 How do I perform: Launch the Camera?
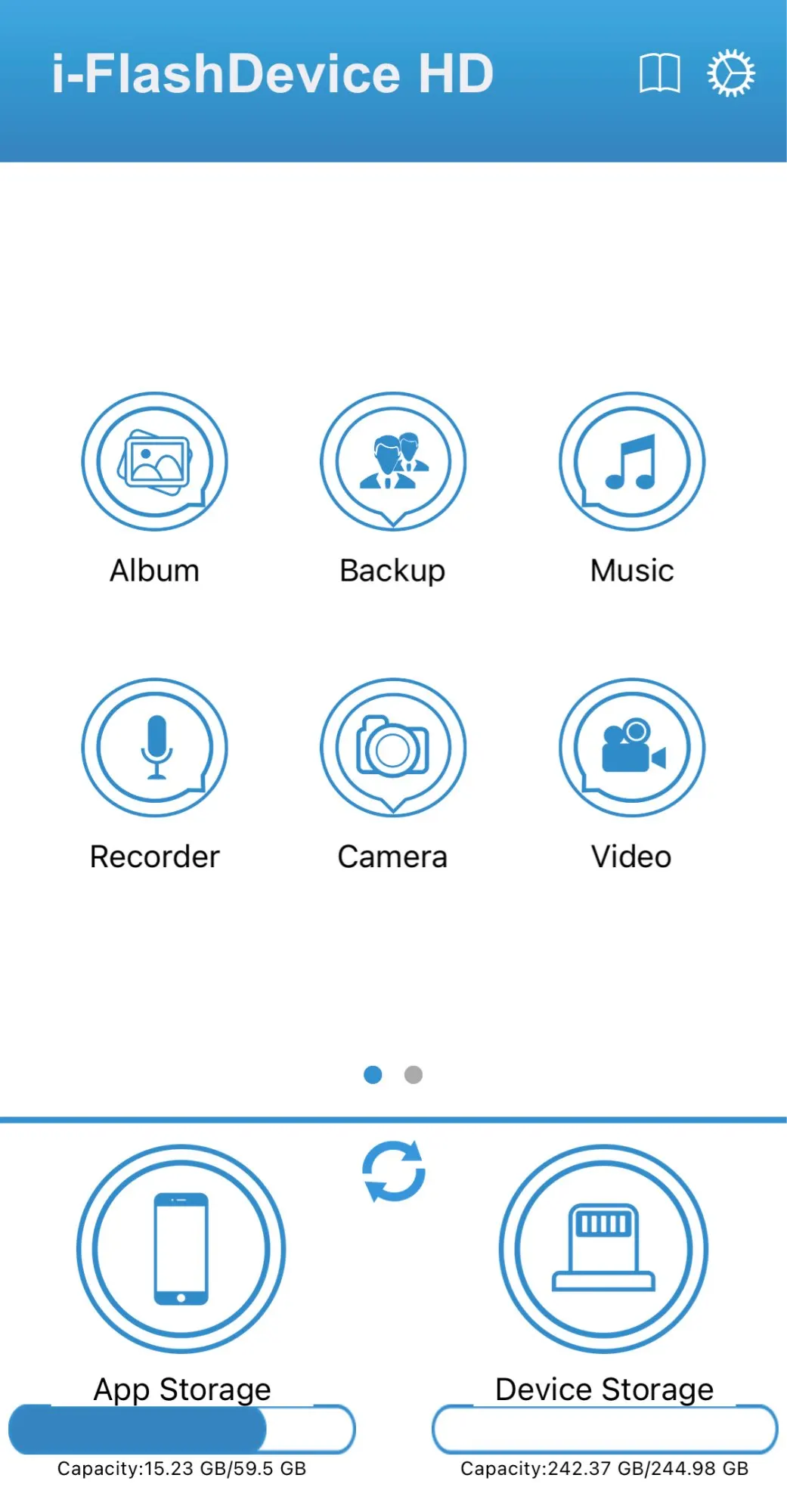(393, 747)
